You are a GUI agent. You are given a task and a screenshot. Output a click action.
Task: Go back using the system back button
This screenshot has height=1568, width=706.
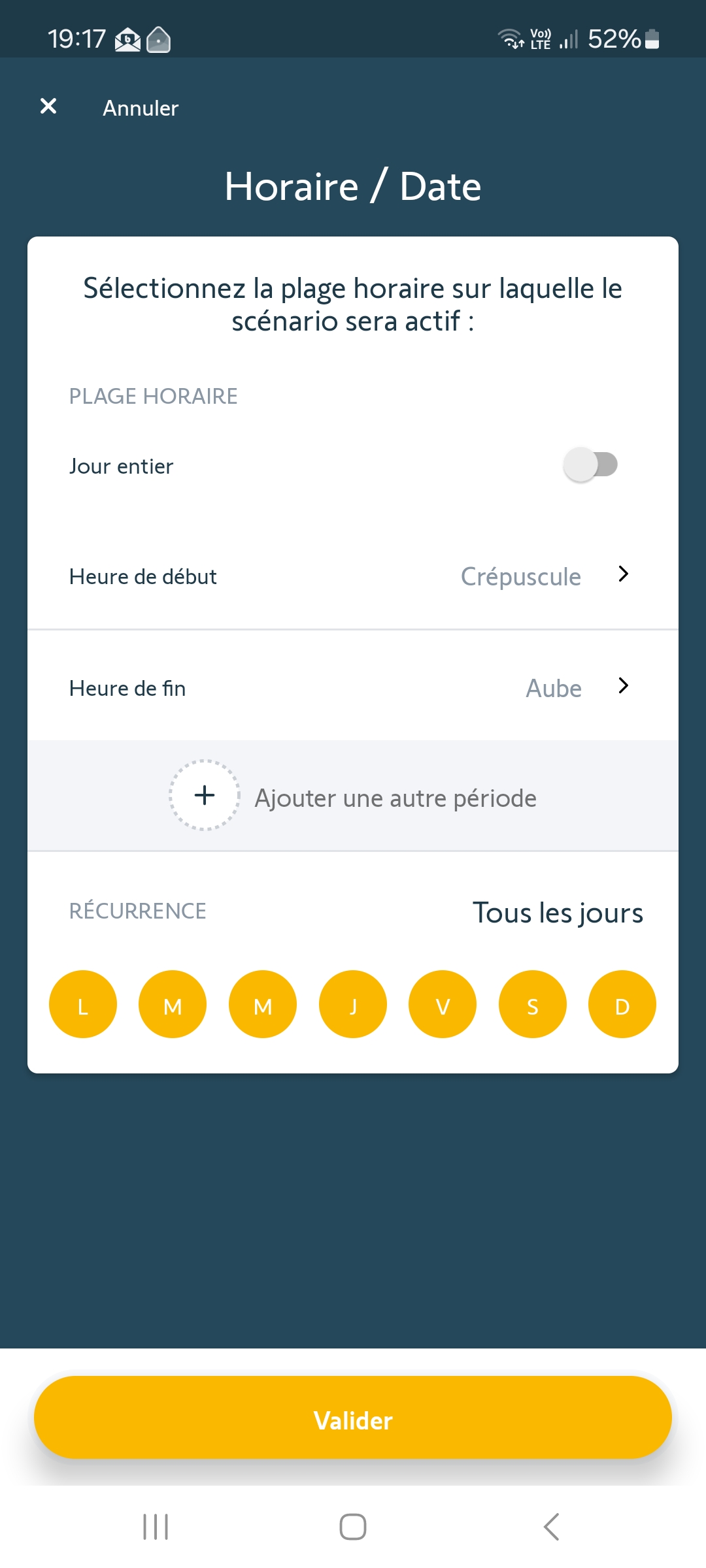tap(551, 1527)
